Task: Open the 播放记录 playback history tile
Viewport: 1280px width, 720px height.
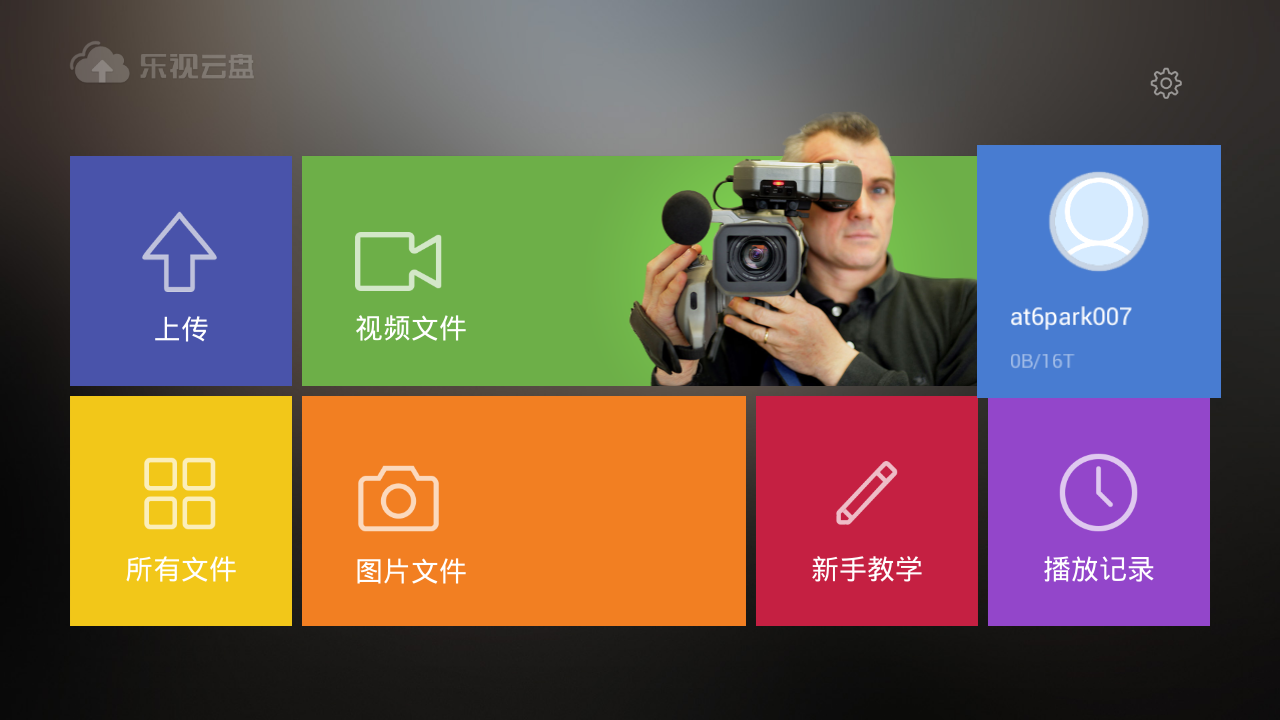Action: [x=1099, y=511]
